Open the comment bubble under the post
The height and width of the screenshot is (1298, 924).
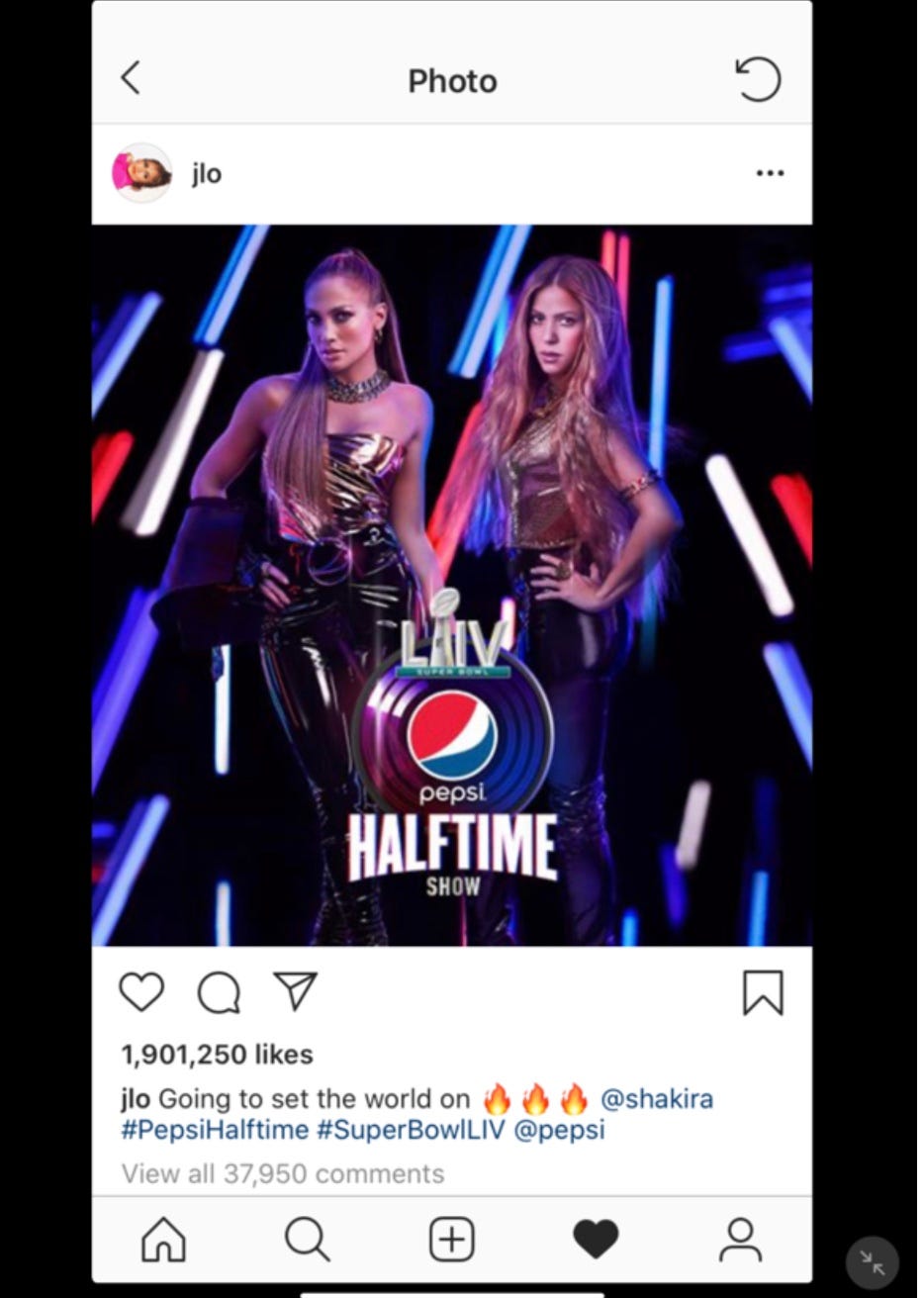pyautogui.click(x=219, y=992)
